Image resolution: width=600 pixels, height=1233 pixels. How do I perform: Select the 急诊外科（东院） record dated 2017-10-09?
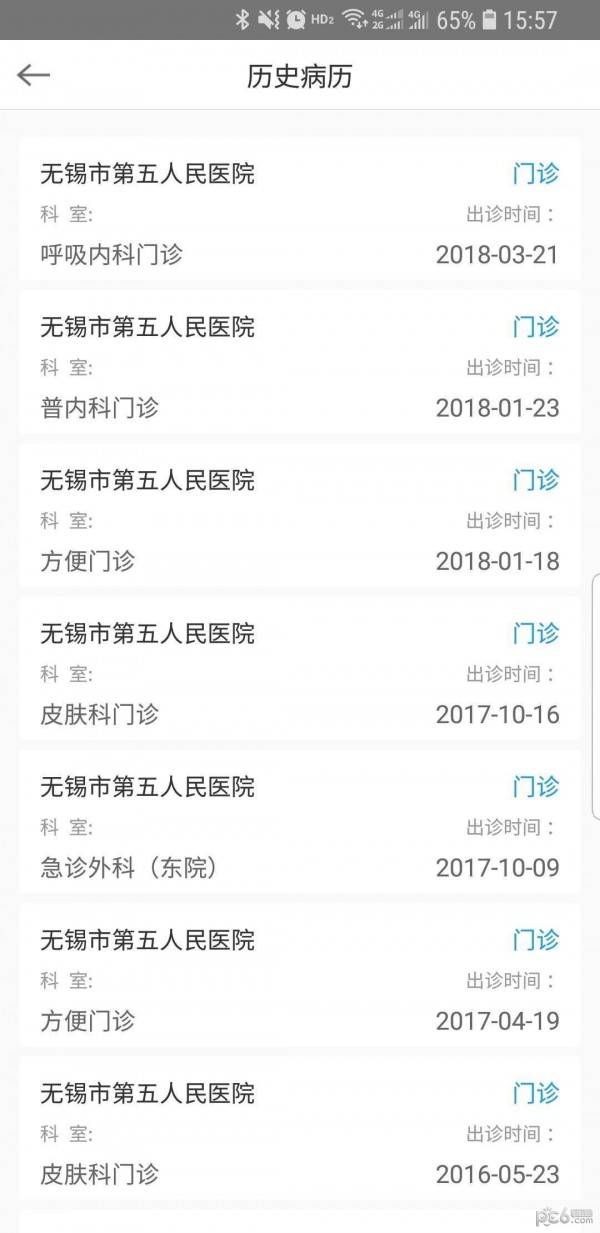[x=299, y=826]
